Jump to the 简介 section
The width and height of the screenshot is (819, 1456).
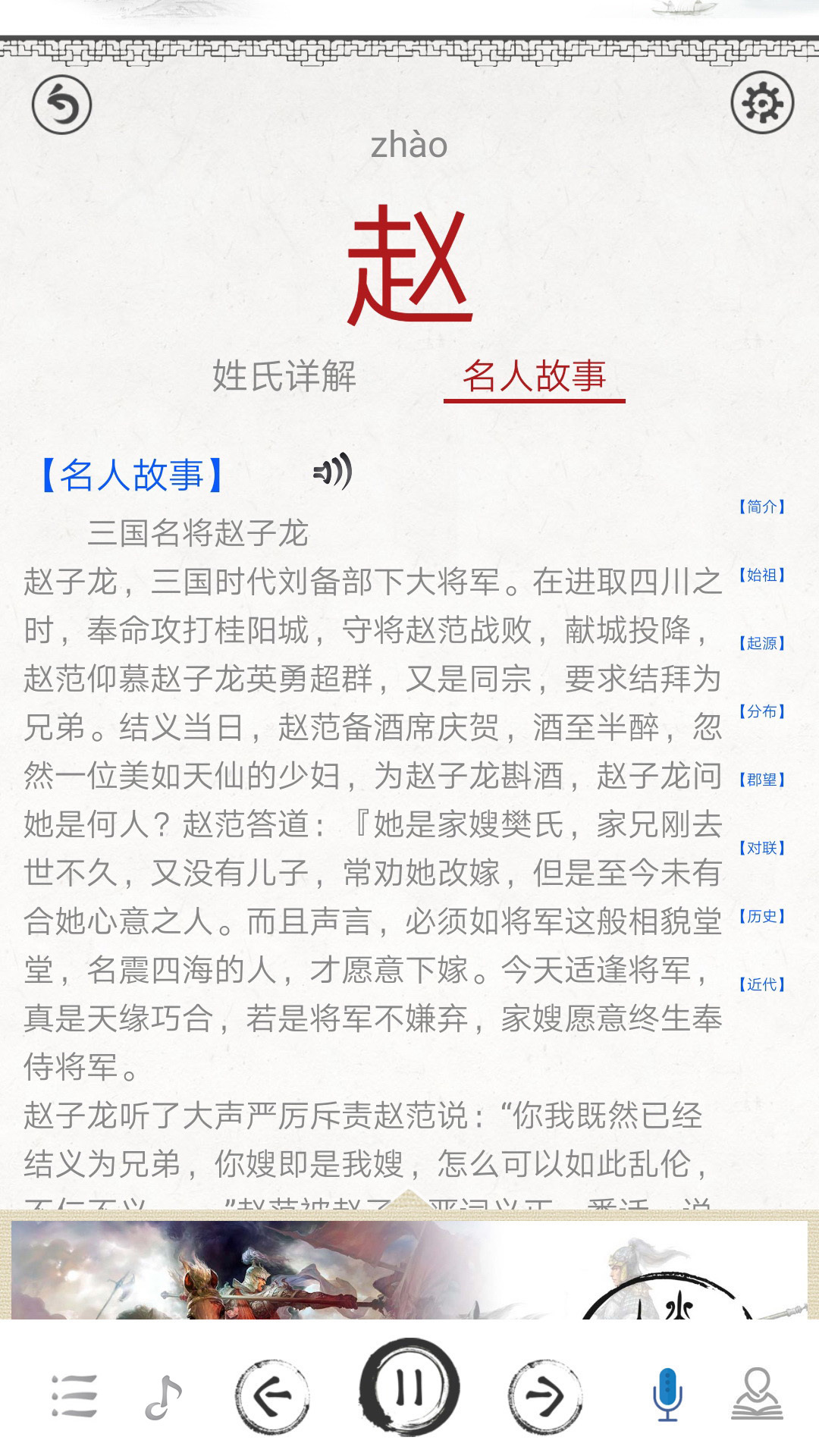pyautogui.click(x=761, y=507)
